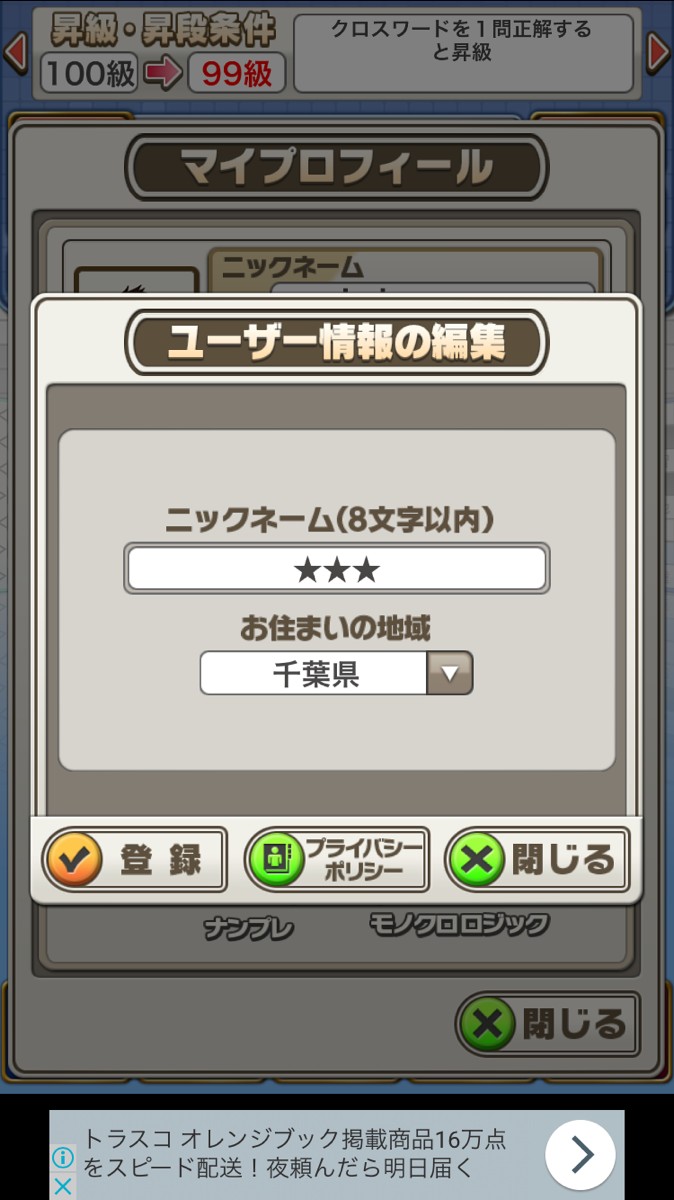Show previous promotion condition with left arrow

click(x=15, y=53)
